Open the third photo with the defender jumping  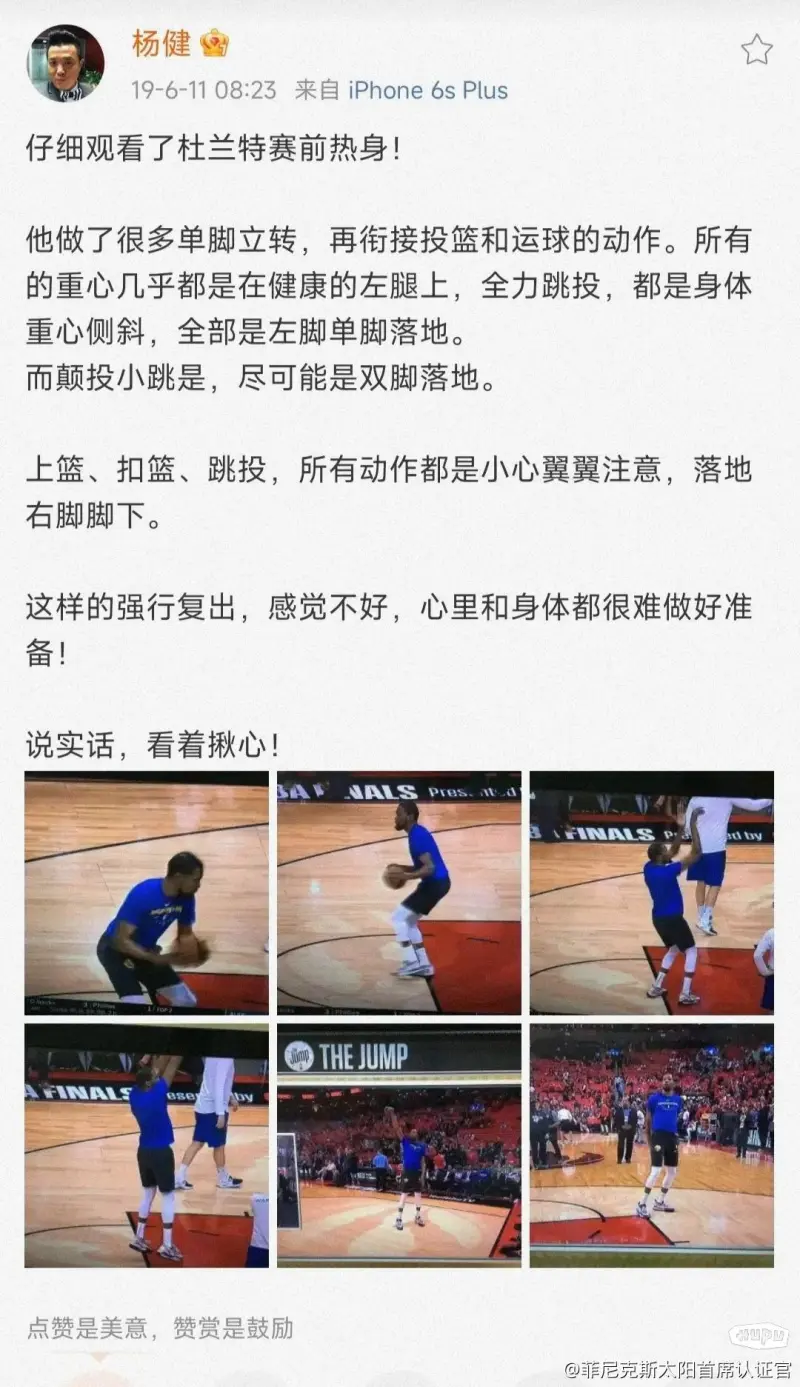[x=651, y=893]
